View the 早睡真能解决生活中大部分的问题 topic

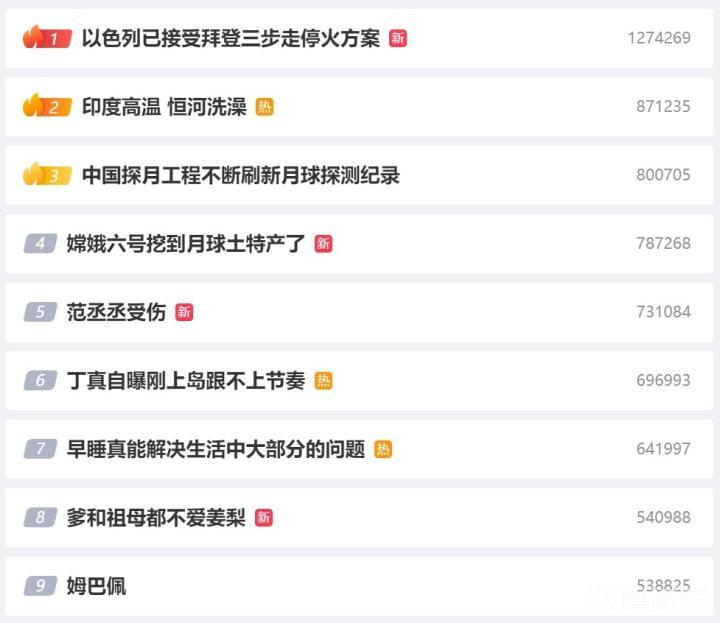click(216, 449)
